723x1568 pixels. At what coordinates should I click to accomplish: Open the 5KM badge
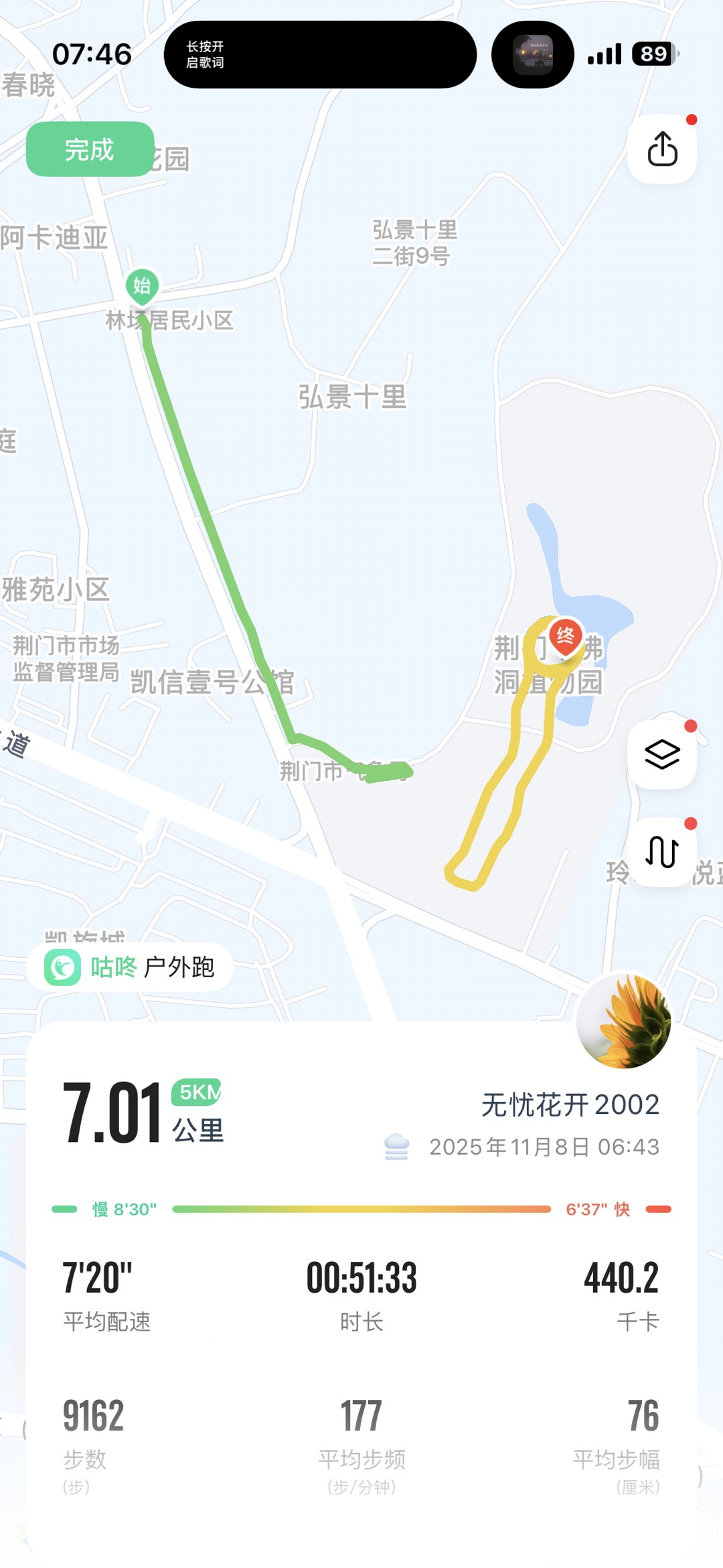click(x=197, y=1092)
